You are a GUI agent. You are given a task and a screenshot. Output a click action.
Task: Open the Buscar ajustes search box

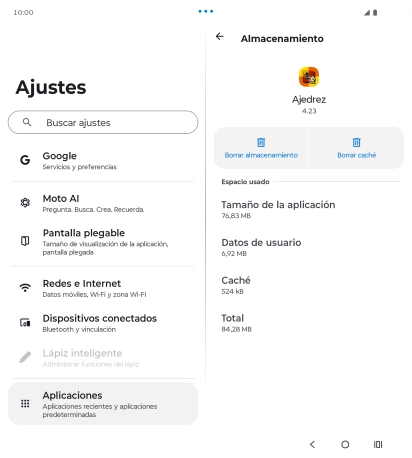coord(103,122)
